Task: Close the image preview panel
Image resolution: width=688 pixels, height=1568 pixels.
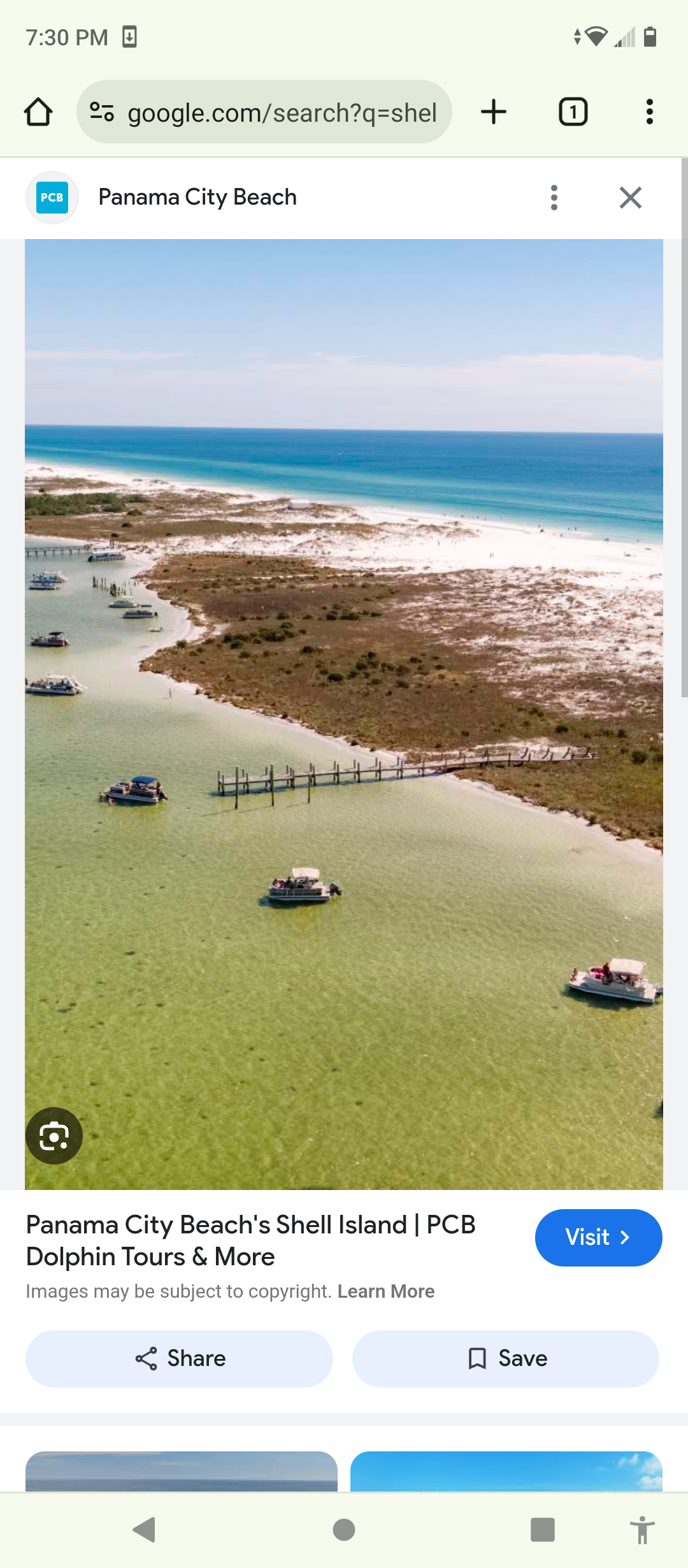Action: click(630, 198)
